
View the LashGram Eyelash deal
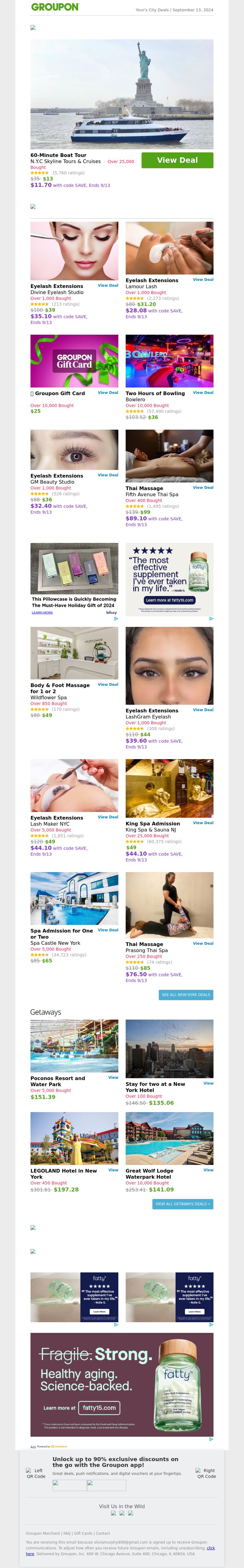(203, 710)
